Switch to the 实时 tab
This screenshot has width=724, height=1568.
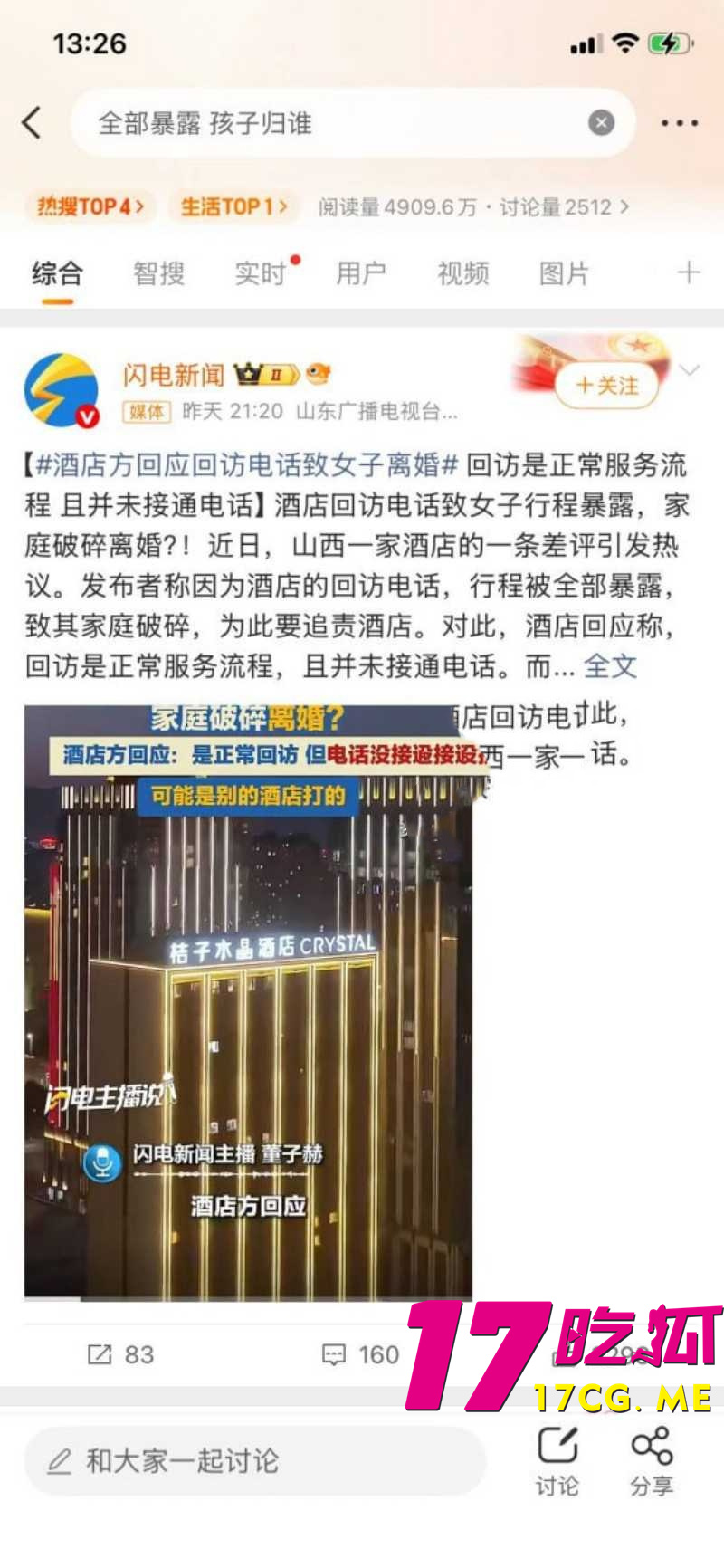pyautogui.click(x=261, y=272)
